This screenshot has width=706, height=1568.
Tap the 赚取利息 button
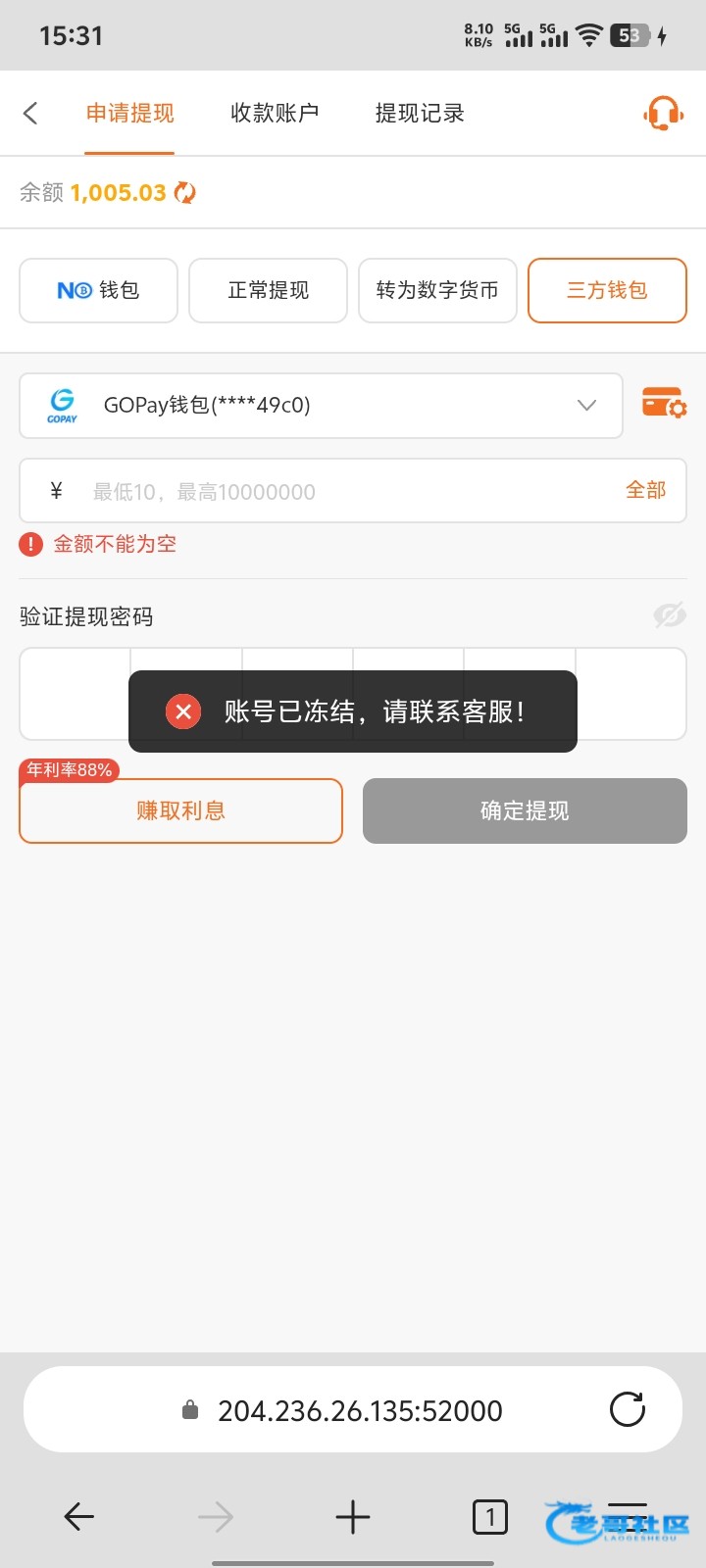(x=181, y=810)
